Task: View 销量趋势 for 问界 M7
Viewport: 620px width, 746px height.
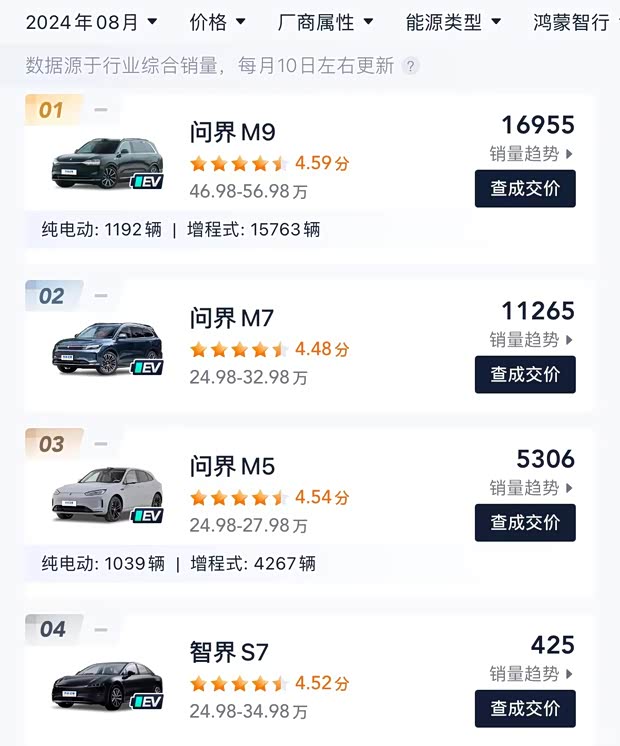Action: coord(531,340)
